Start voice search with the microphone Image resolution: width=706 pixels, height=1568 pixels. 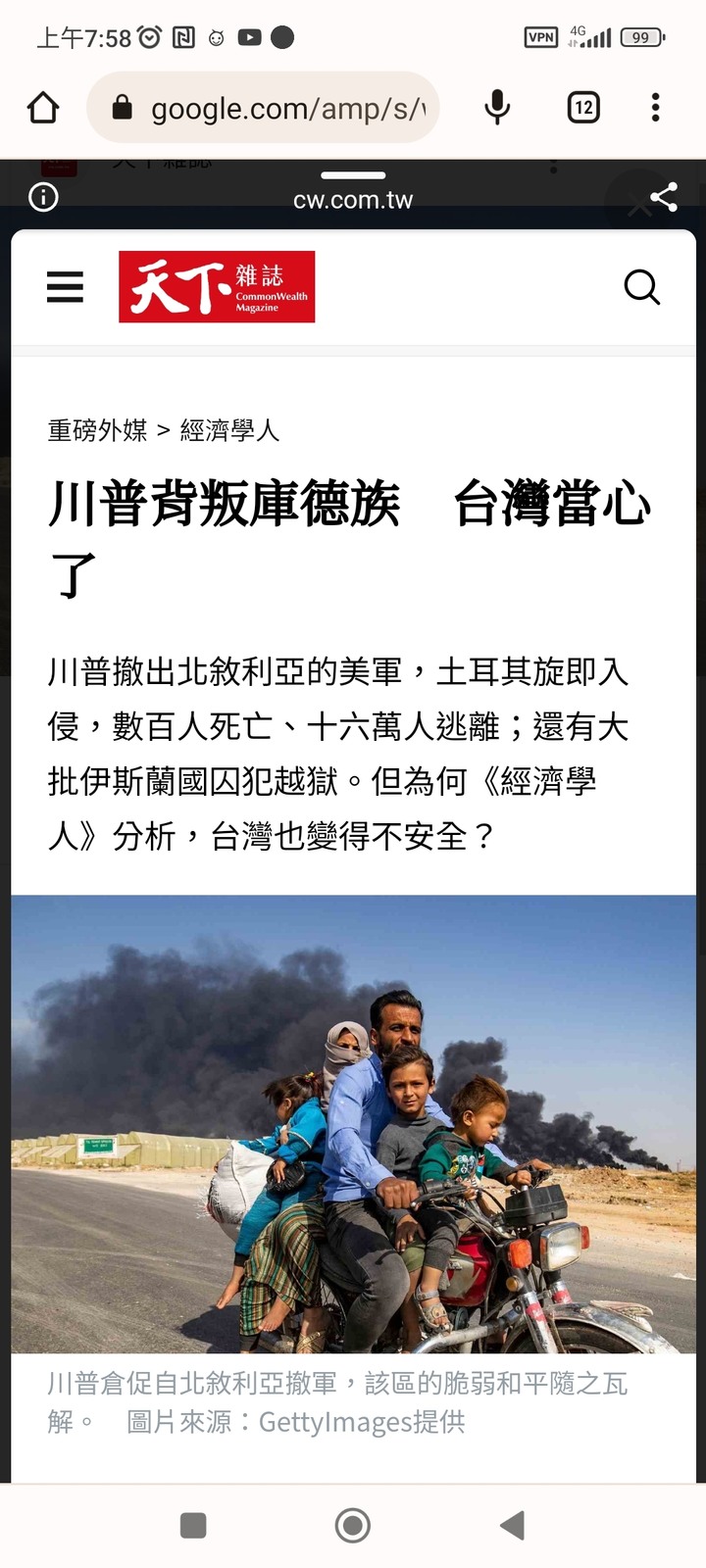tap(497, 107)
